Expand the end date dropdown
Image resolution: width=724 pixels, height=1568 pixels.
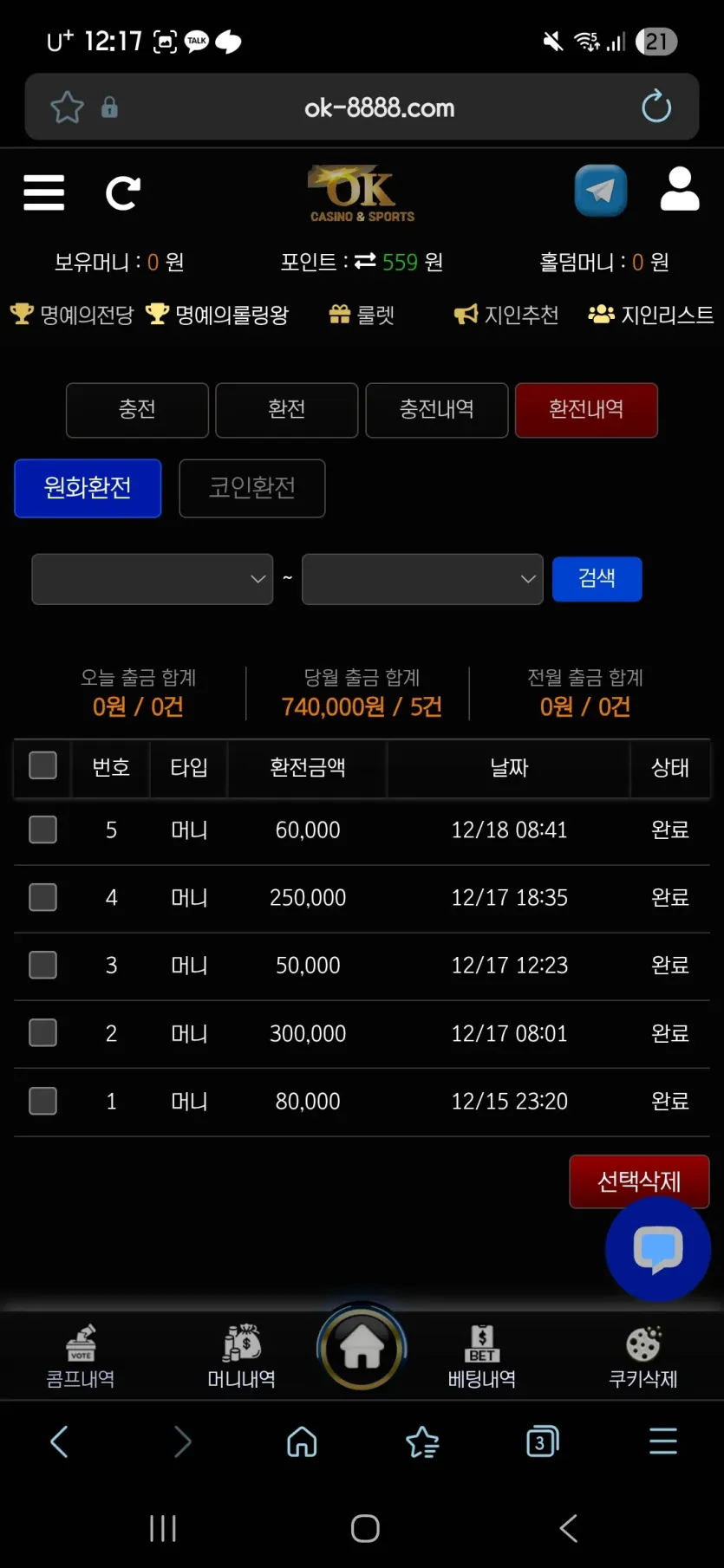pos(422,579)
